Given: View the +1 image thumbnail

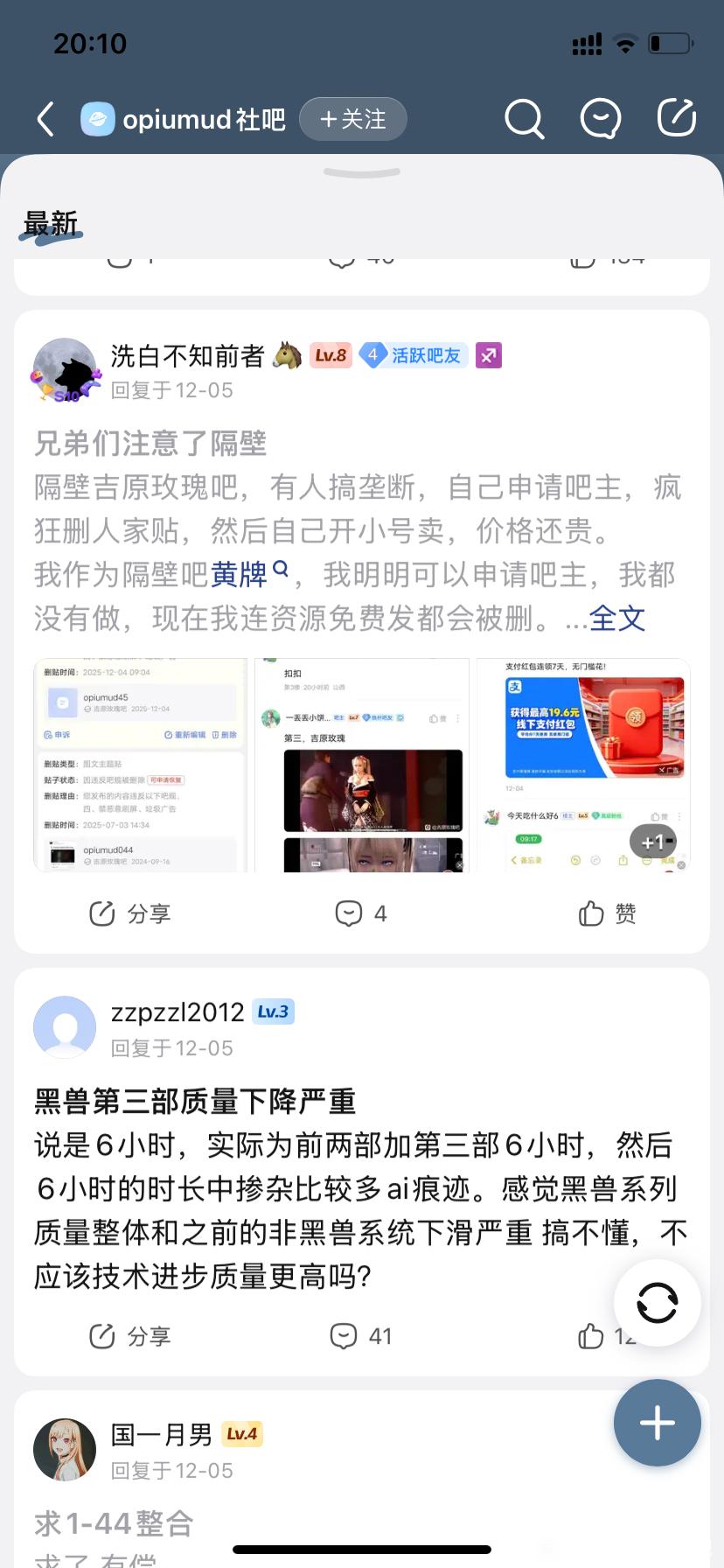Looking at the screenshot, I should pyautogui.click(x=583, y=766).
